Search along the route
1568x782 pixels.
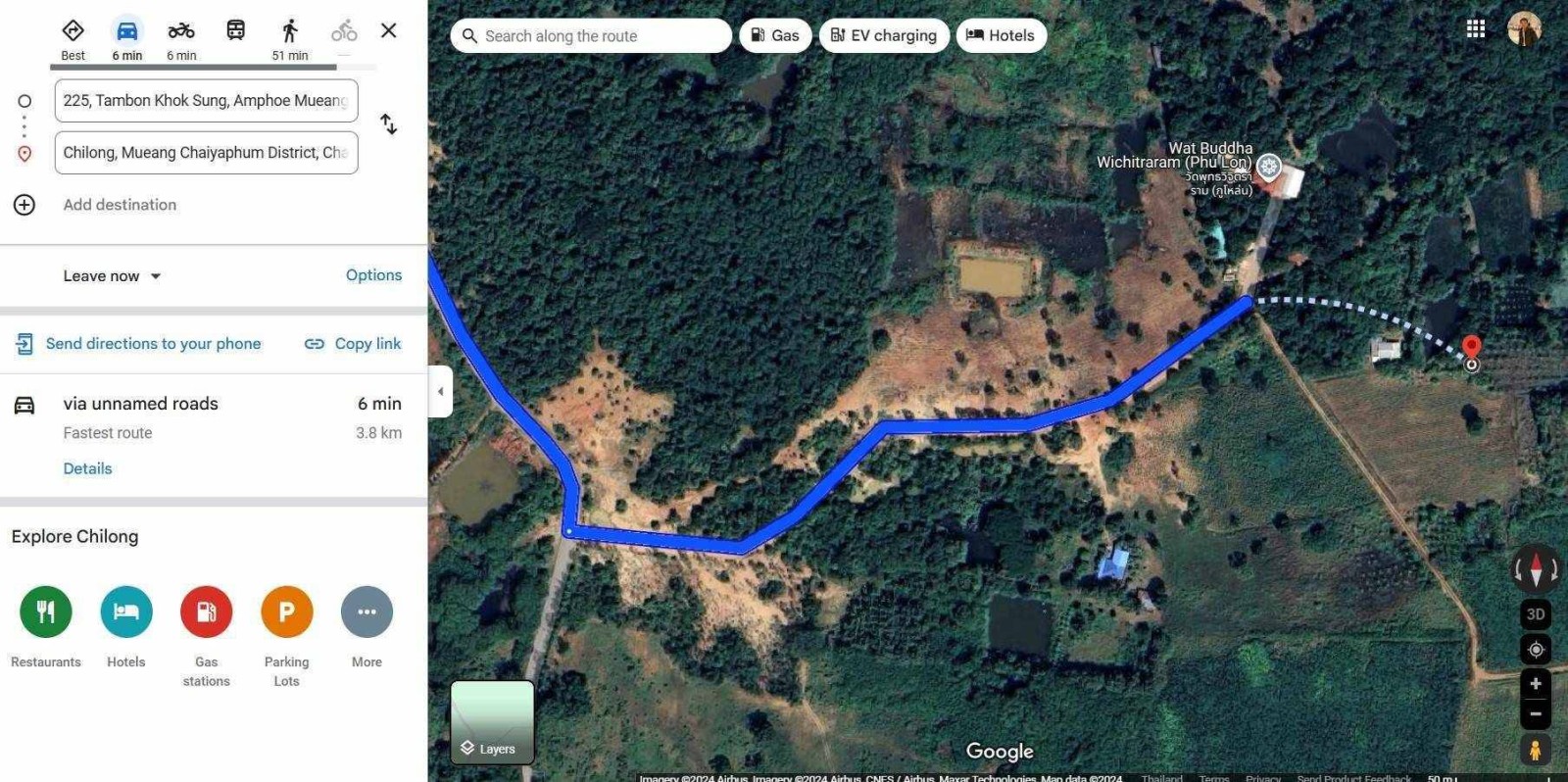coord(598,36)
